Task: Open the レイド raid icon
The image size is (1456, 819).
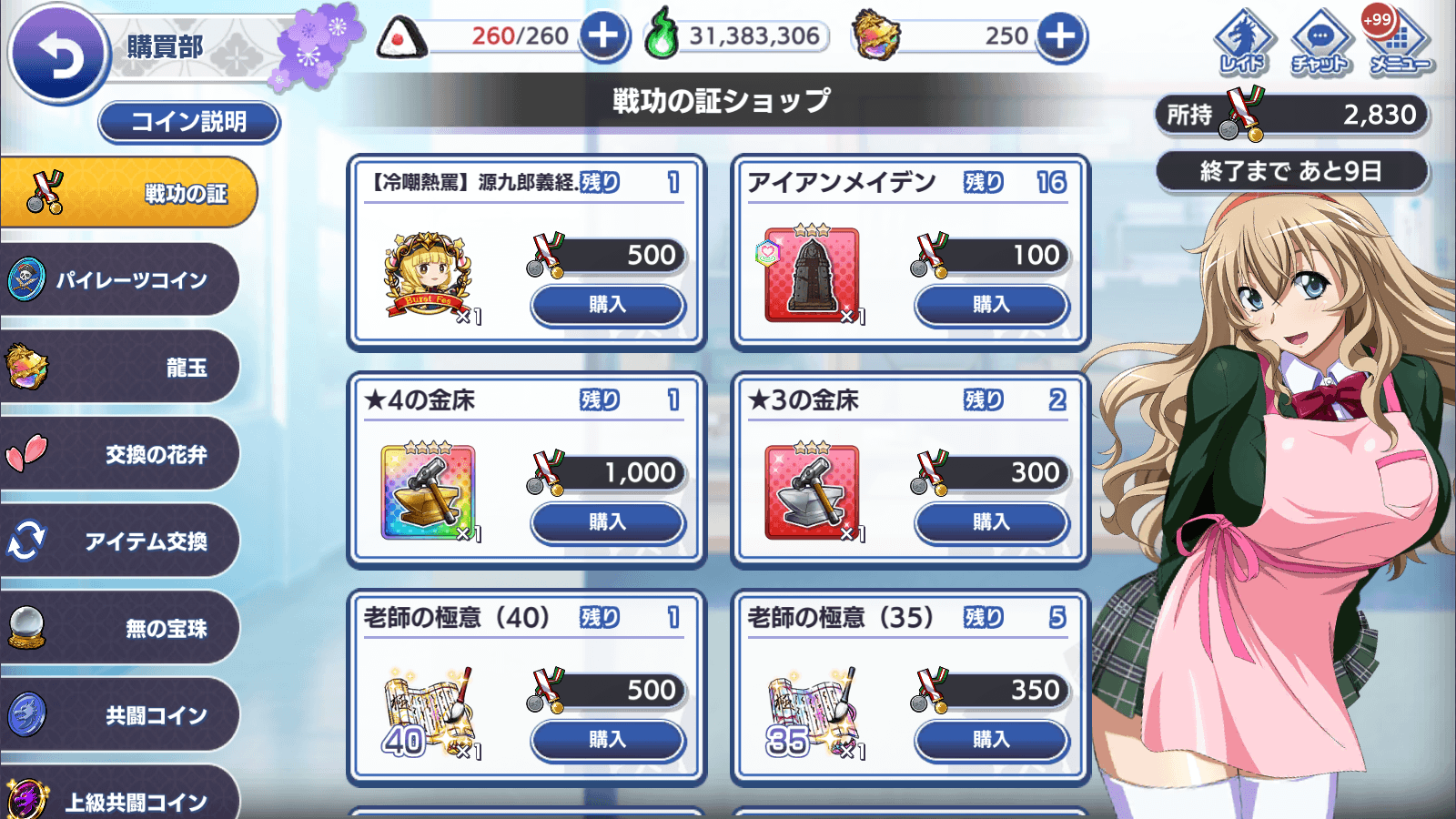Action: 1243,43
